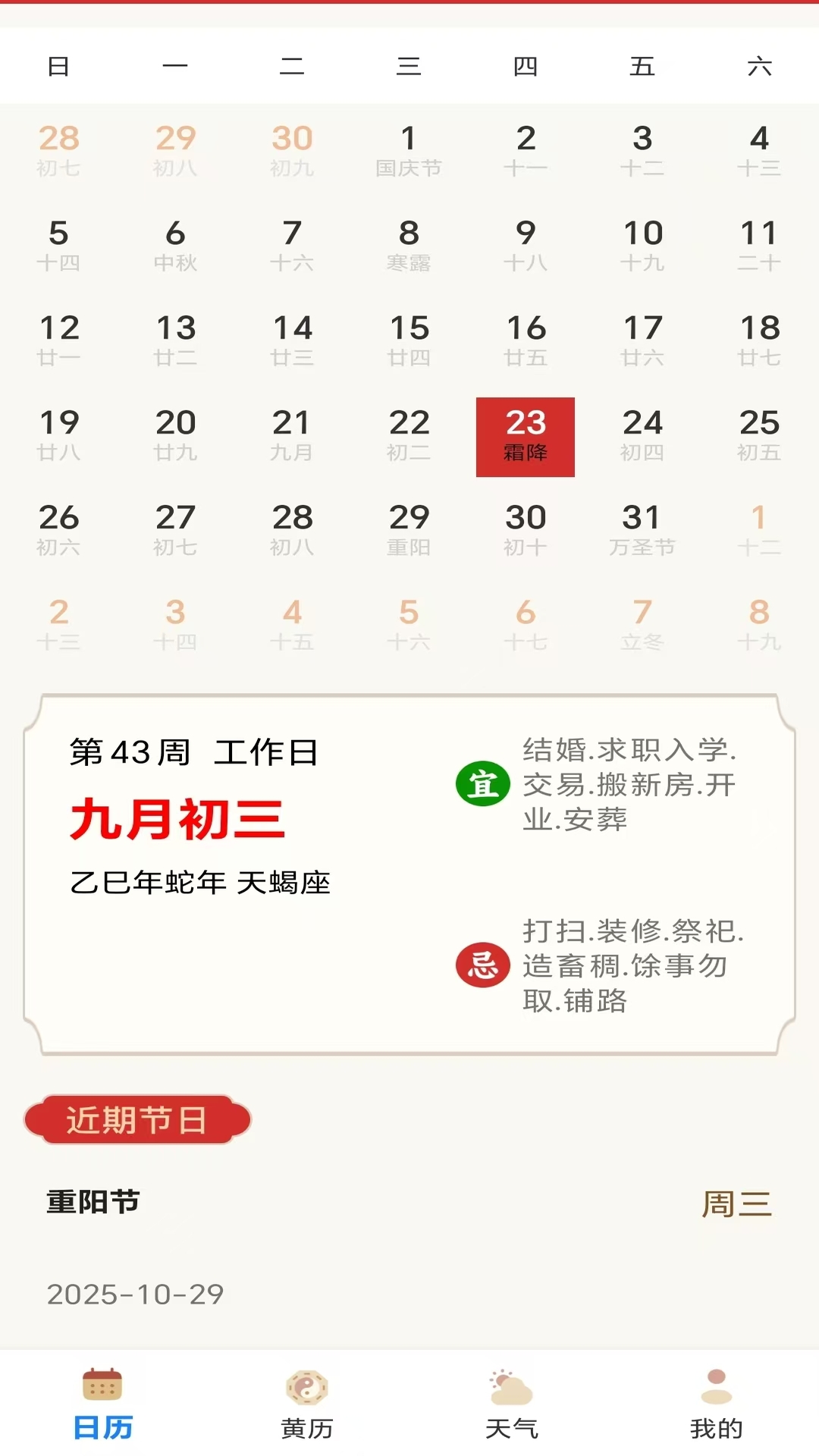Select November 7 立冬 date

pos(642,623)
